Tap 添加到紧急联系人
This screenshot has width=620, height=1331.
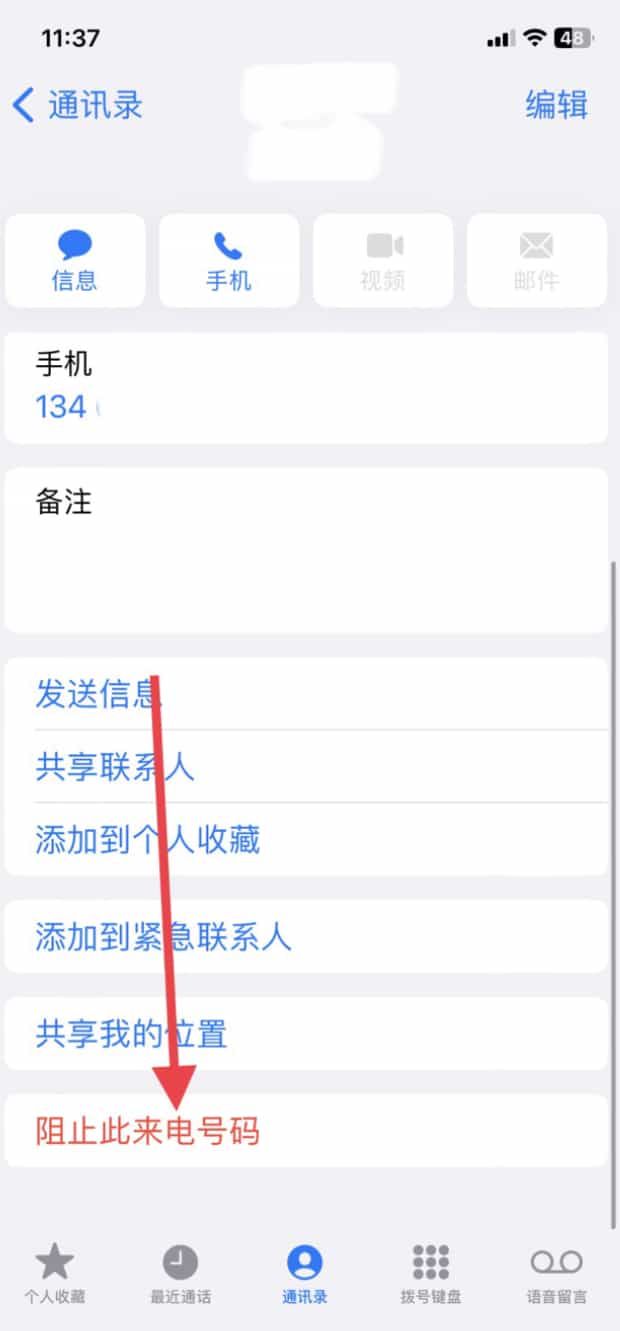coord(163,937)
